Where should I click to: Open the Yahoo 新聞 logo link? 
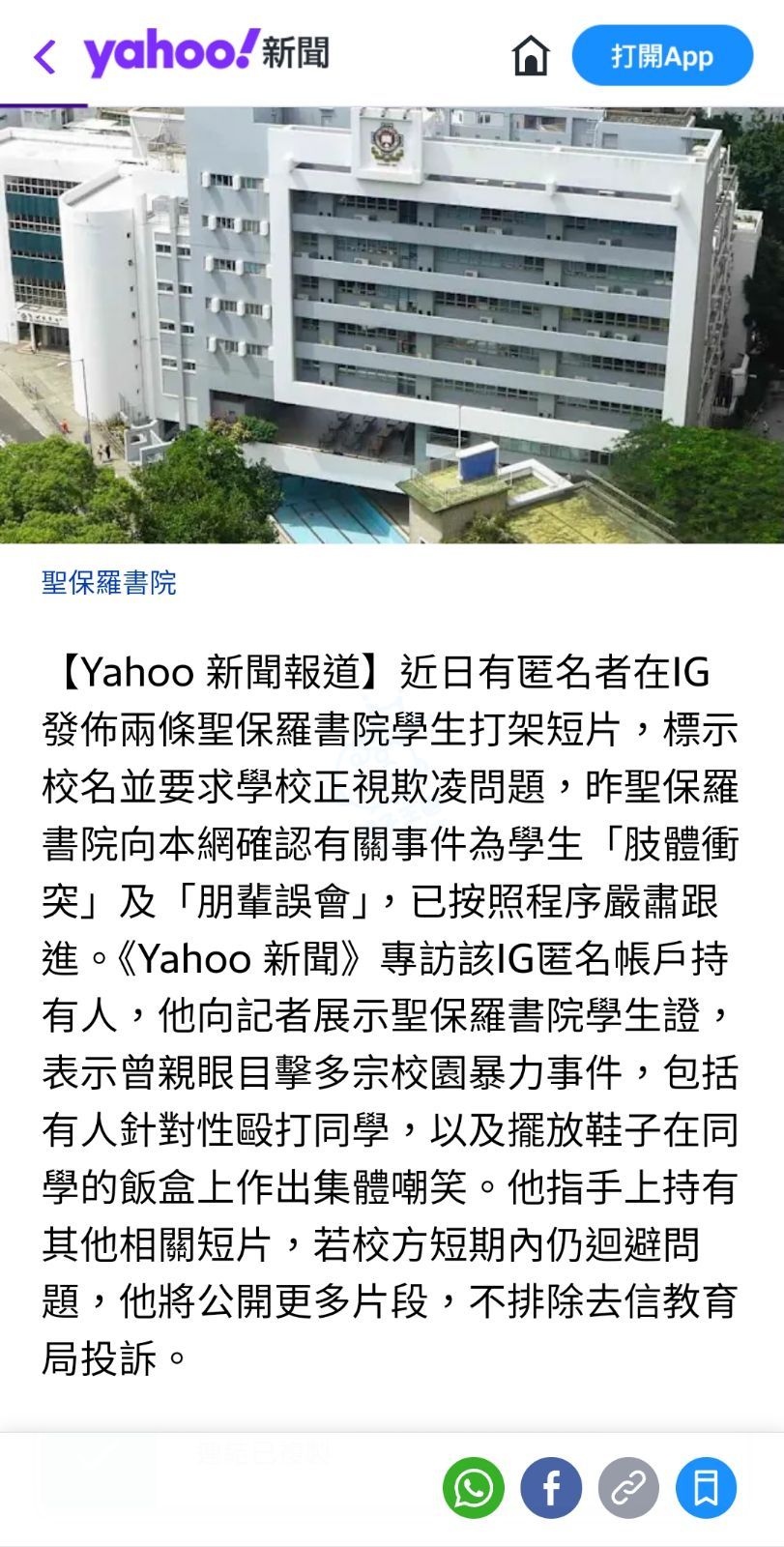click(x=206, y=54)
